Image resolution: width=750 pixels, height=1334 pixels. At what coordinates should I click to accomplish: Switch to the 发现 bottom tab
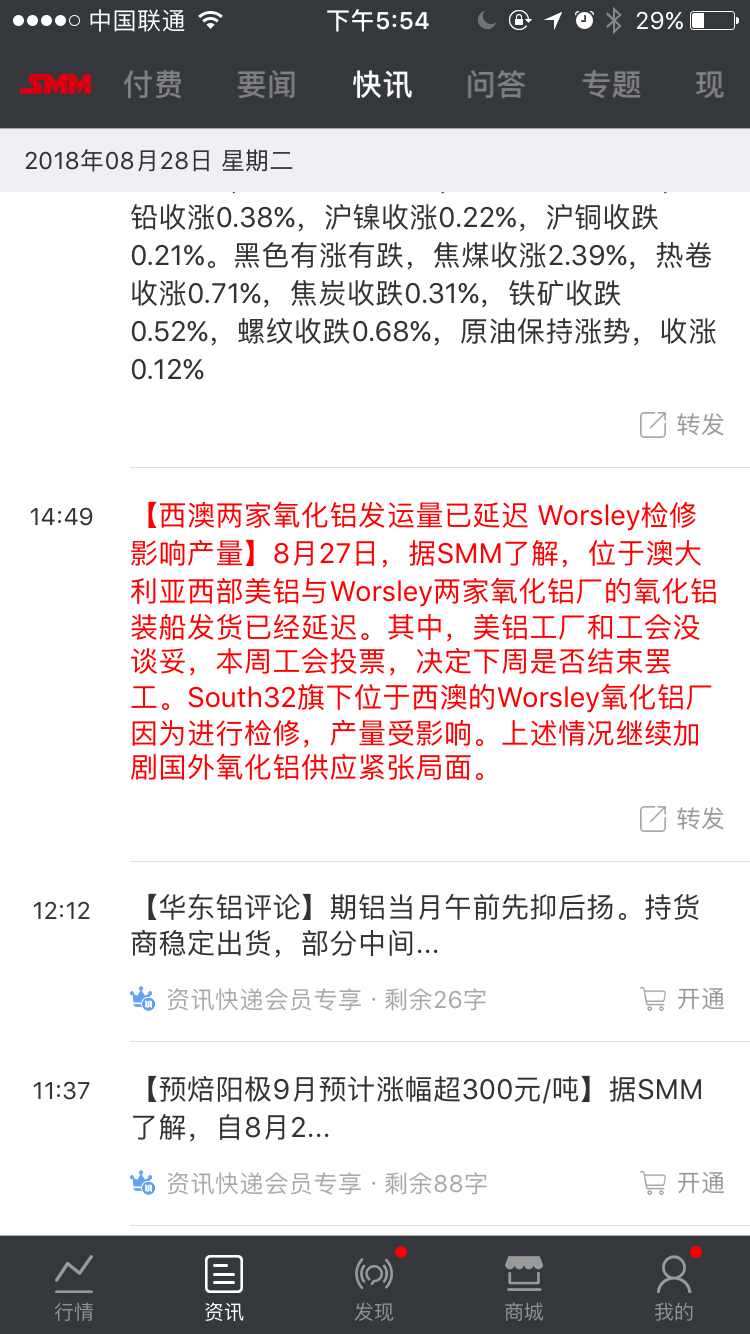[374, 1287]
